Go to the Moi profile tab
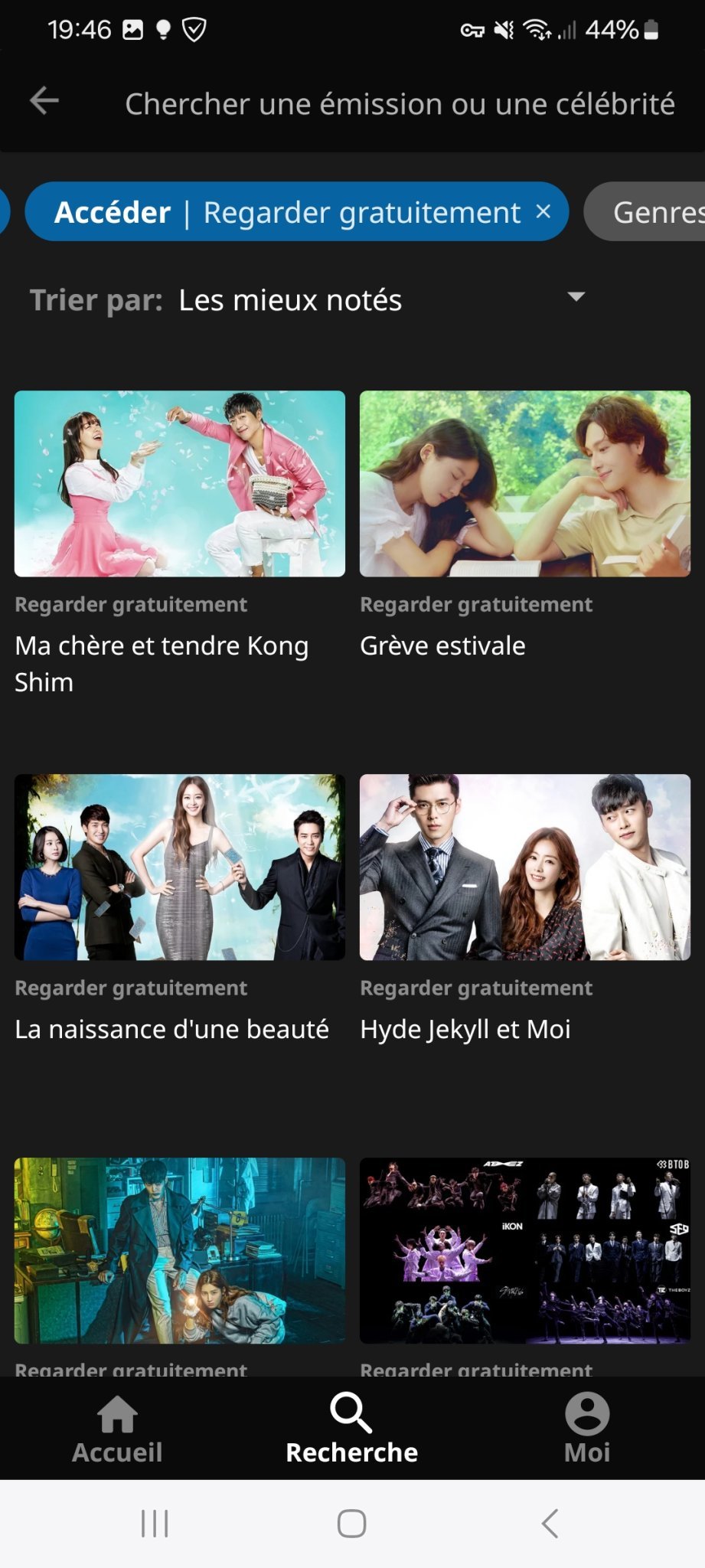This screenshot has width=705, height=1568. (x=586, y=1429)
